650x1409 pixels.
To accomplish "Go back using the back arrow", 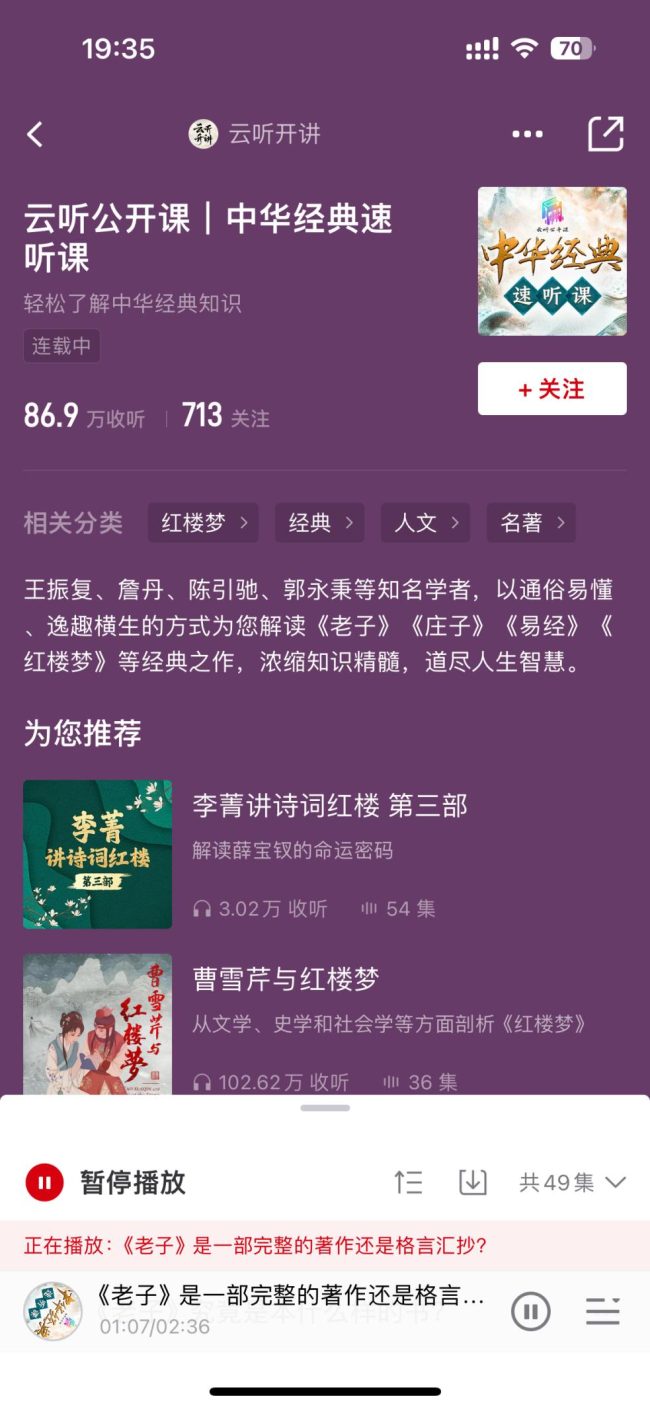I will (36, 135).
